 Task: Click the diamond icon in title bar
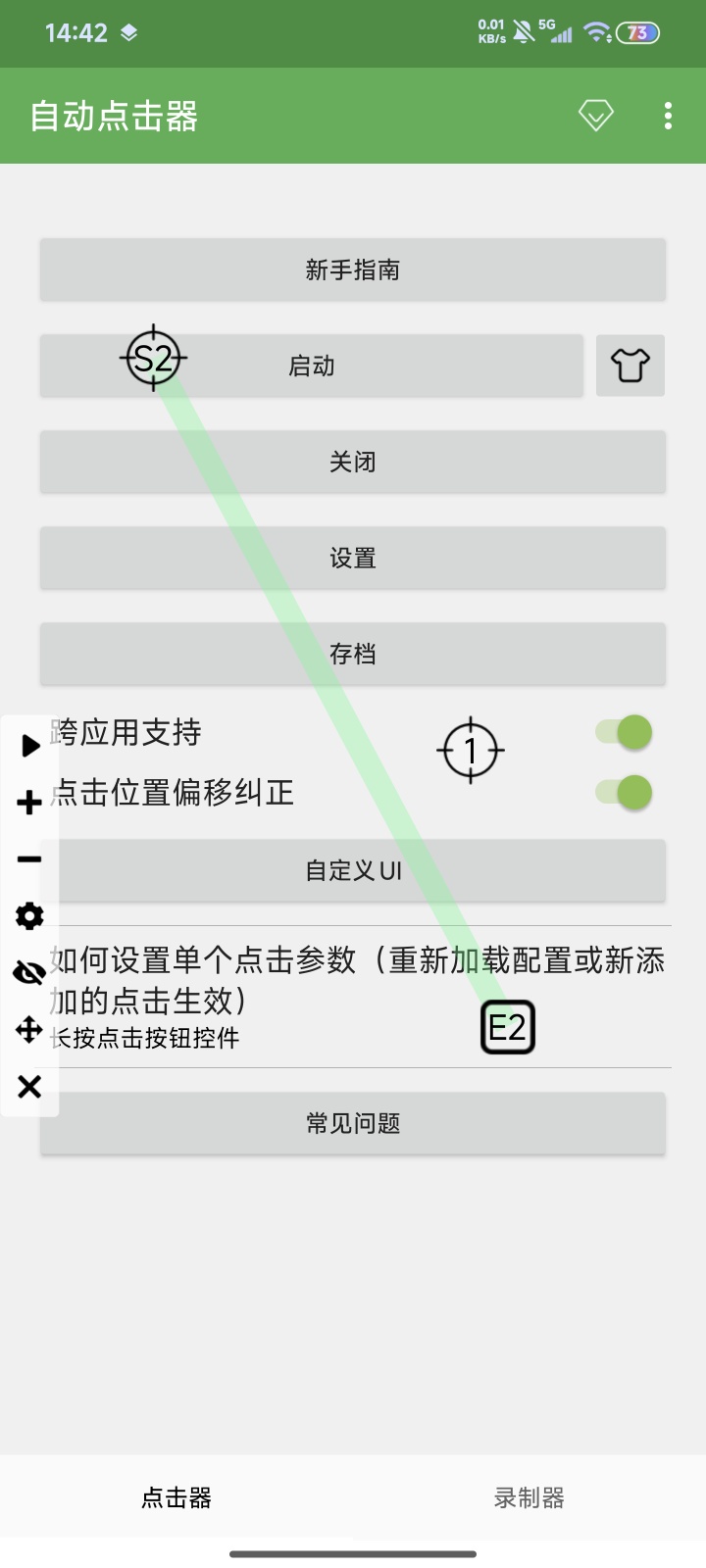click(595, 115)
